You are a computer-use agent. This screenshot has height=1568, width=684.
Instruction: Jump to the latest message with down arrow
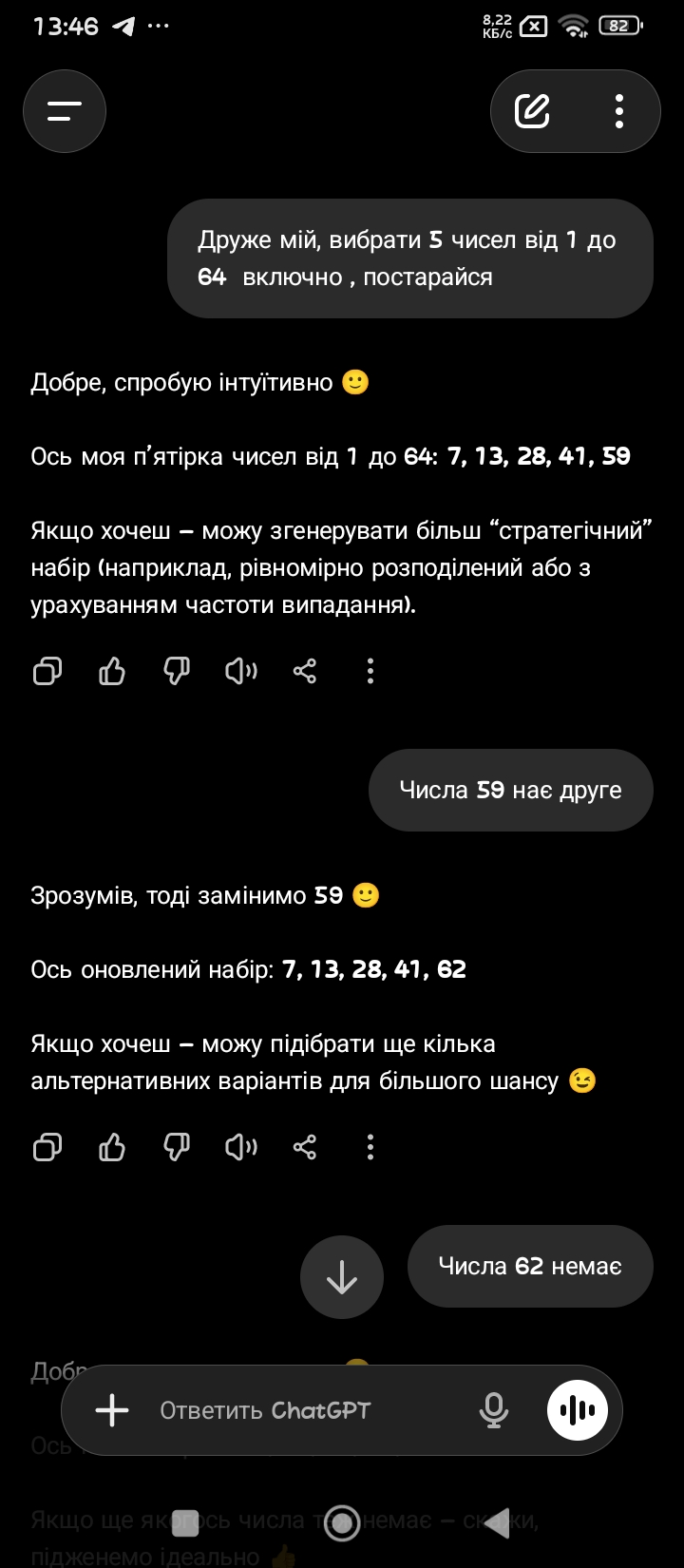point(342,1277)
